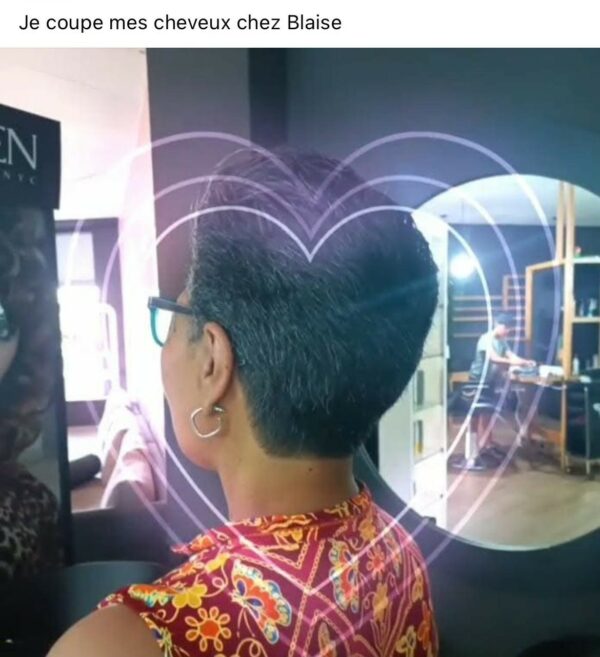Open the haircut photo in the post
Image resolution: width=600 pixels, height=657 pixels.
coord(300,350)
